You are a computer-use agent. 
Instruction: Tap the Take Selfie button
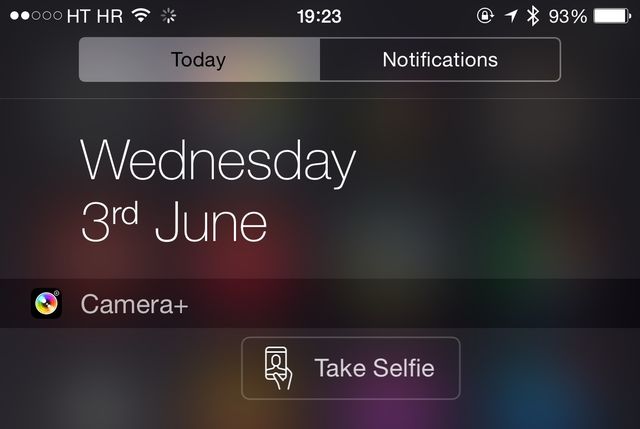pyautogui.click(x=350, y=368)
